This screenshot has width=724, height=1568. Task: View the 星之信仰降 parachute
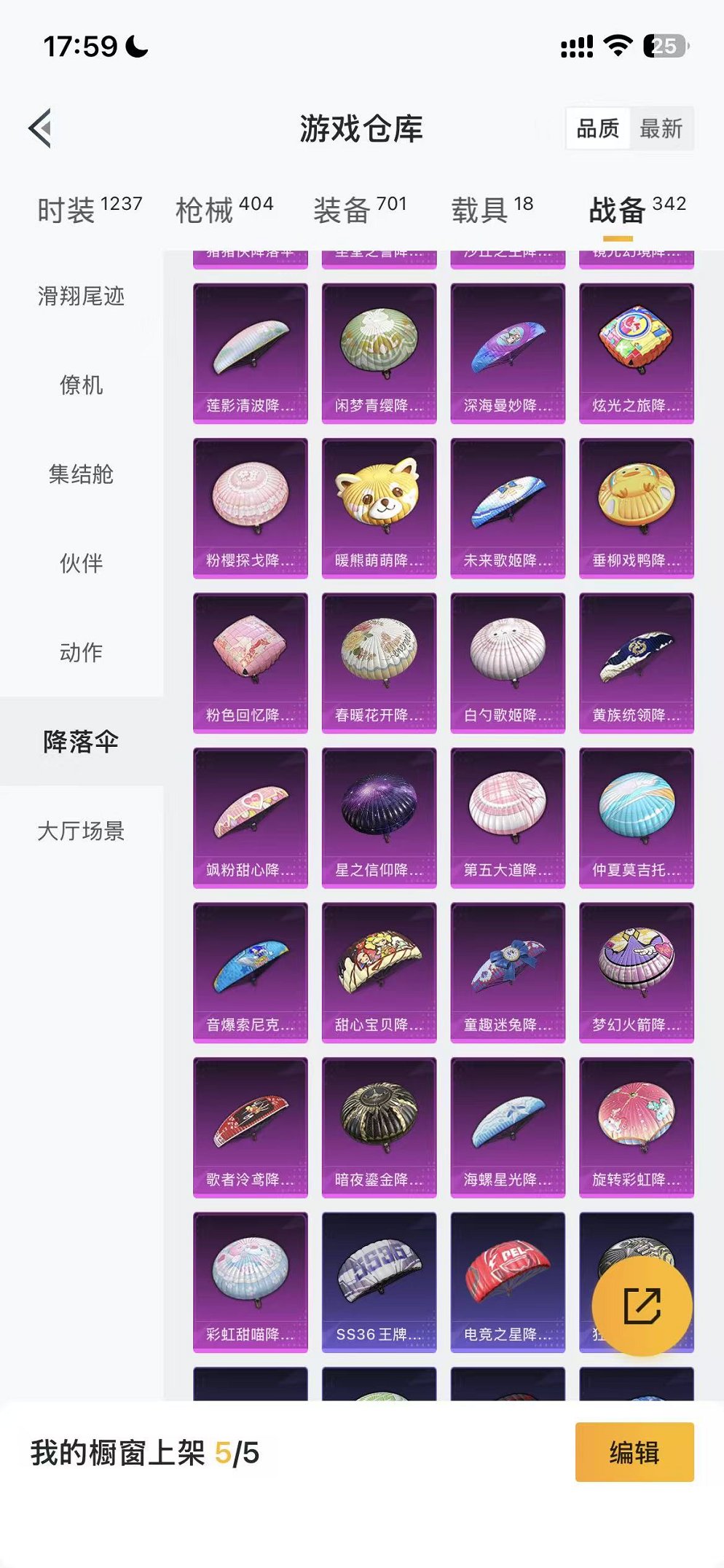[379, 818]
